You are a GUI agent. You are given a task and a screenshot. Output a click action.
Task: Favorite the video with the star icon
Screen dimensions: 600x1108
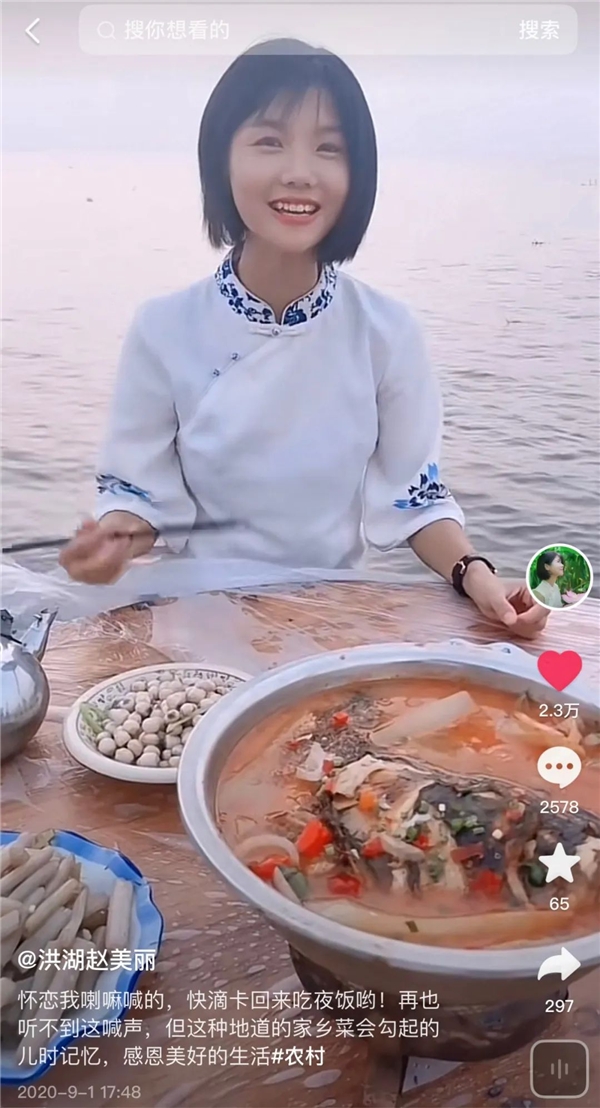(x=559, y=863)
